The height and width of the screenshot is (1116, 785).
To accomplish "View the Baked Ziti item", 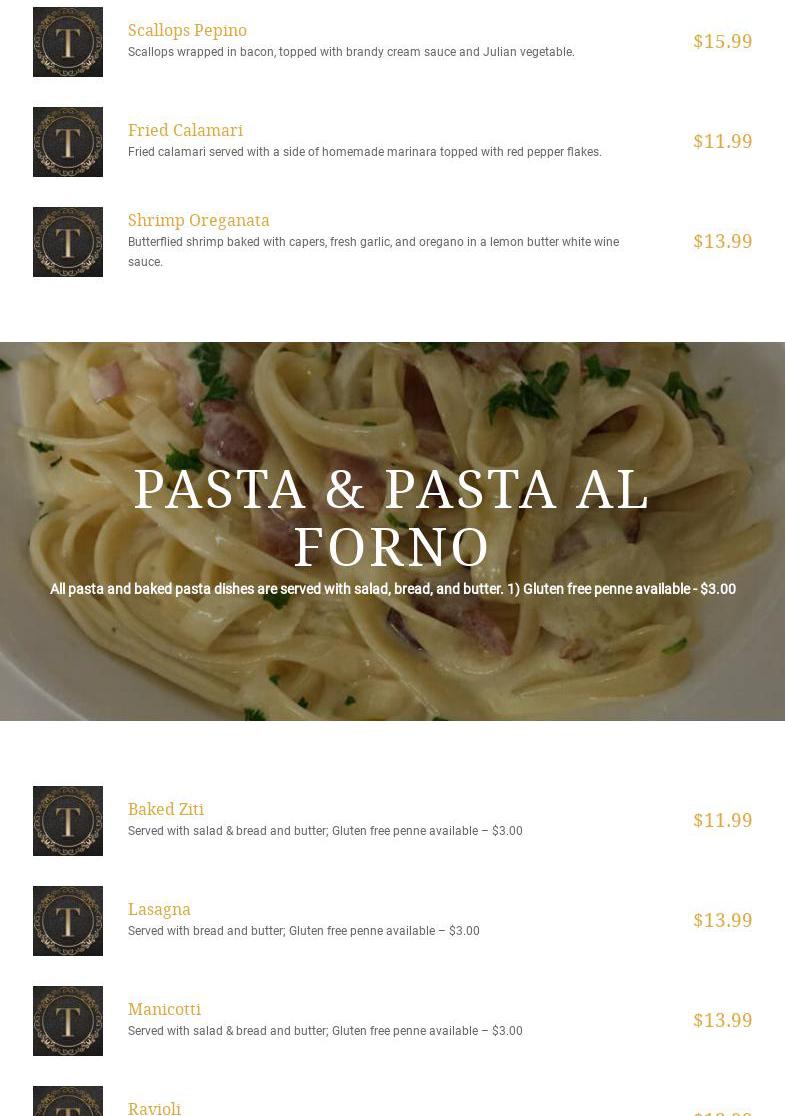I will click(x=166, y=809).
